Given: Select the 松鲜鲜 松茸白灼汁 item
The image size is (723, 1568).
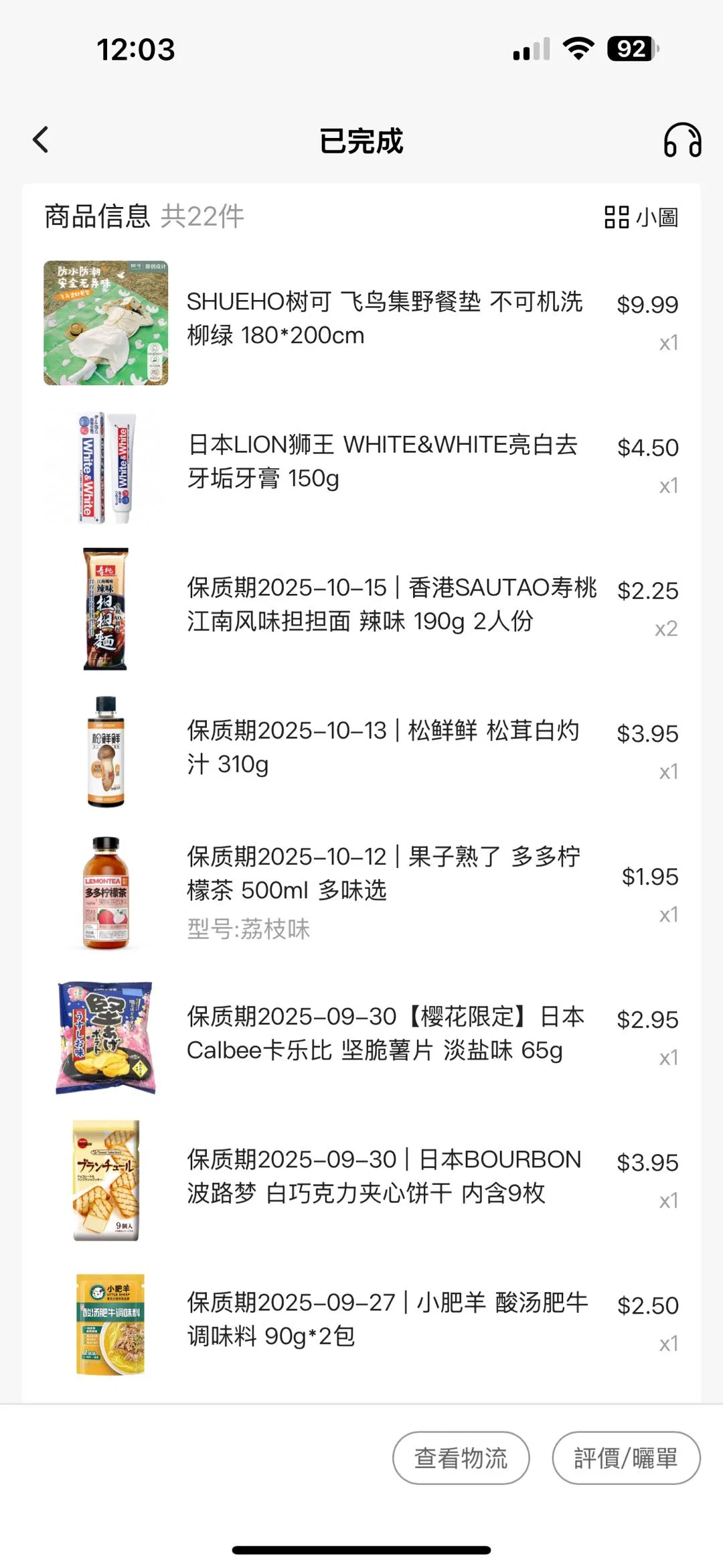Looking at the screenshot, I should click(383, 747).
